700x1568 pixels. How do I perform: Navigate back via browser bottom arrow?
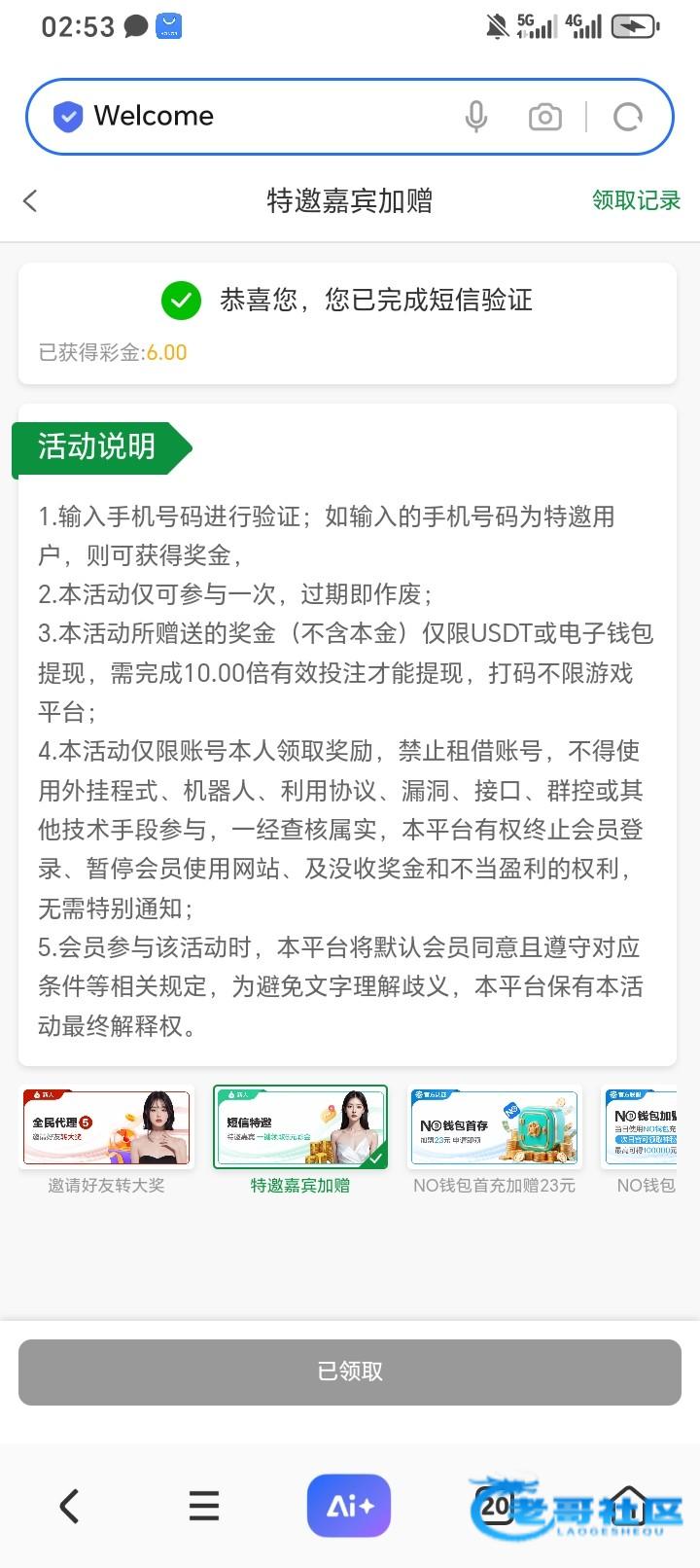pyautogui.click(x=69, y=1506)
